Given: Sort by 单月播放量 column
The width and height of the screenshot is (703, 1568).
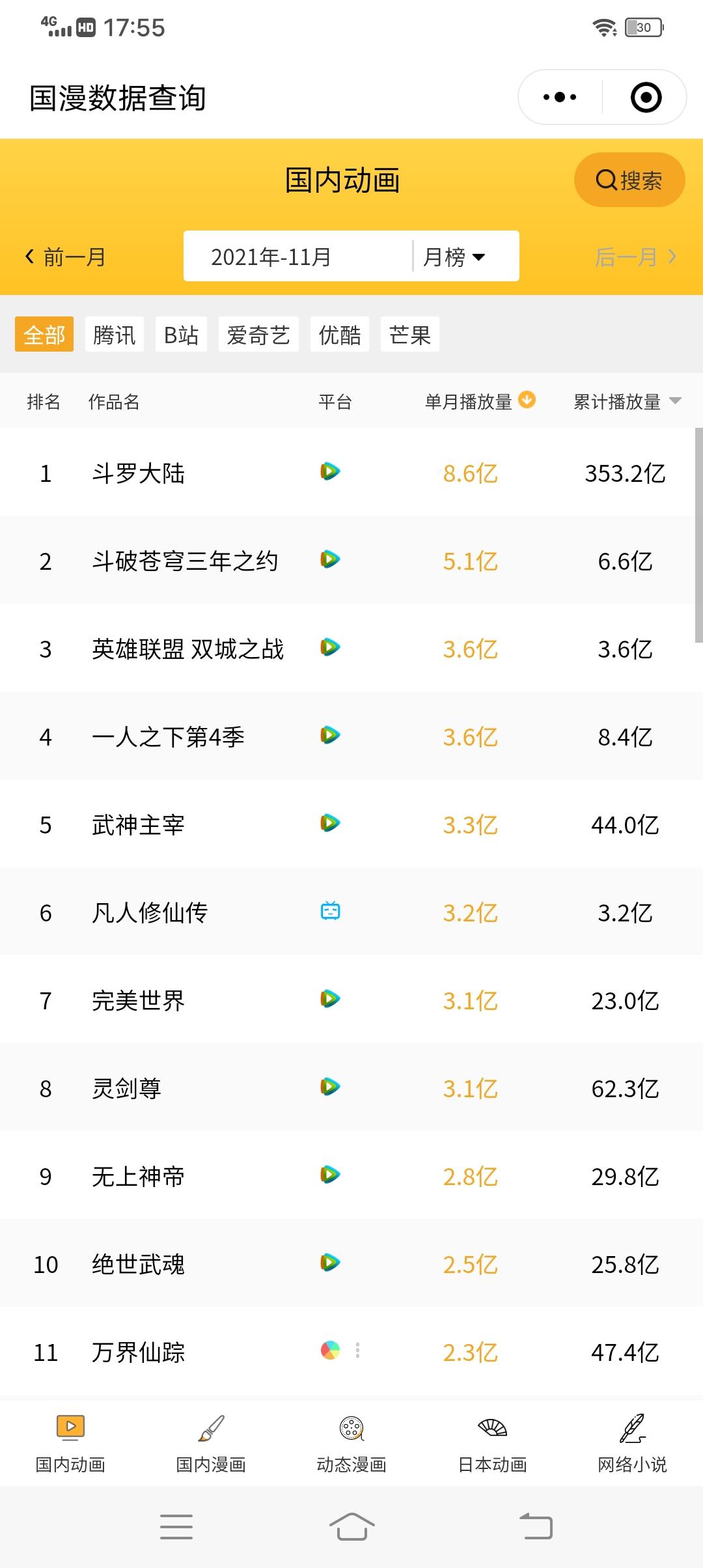Looking at the screenshot, I should click(x=480, y=402).
